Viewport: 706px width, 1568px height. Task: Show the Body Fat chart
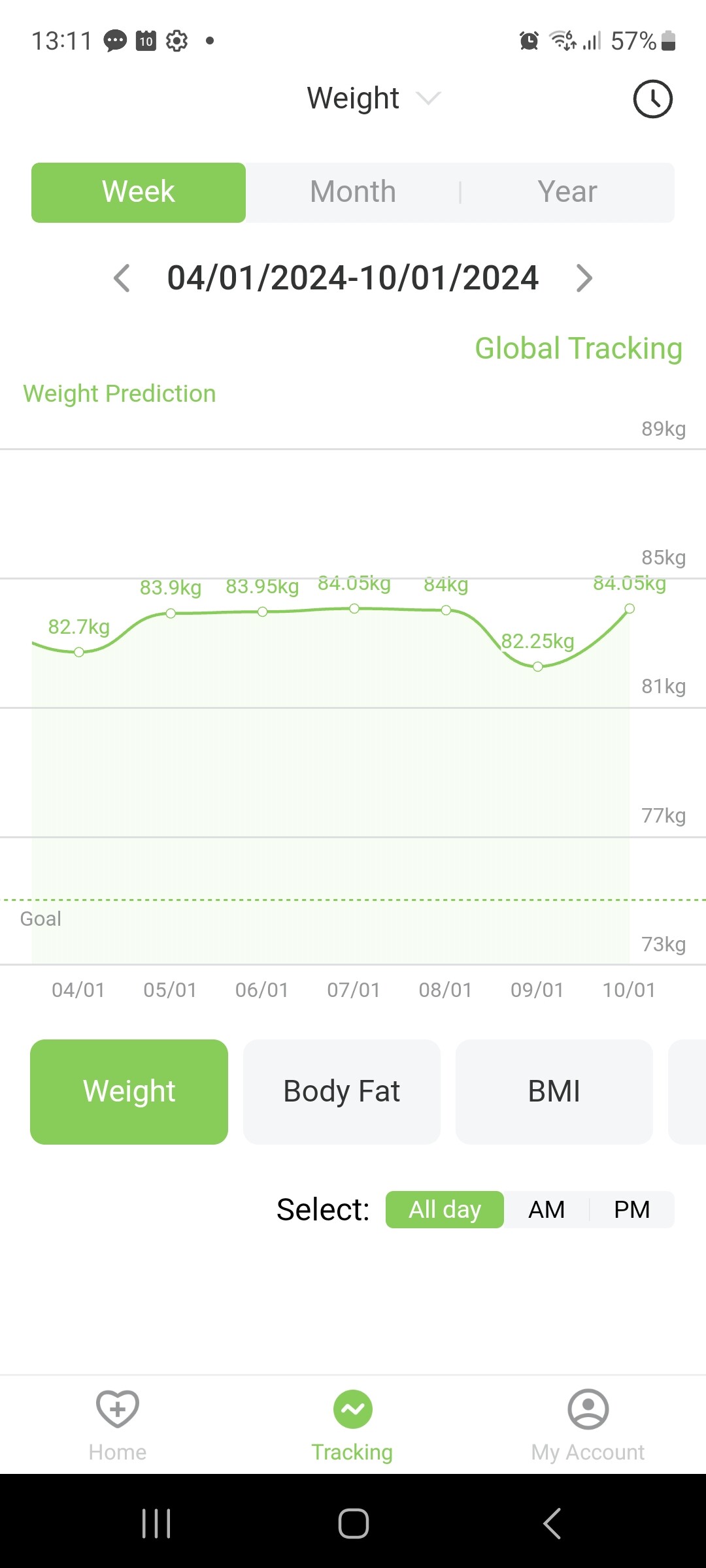(341, 1092)
